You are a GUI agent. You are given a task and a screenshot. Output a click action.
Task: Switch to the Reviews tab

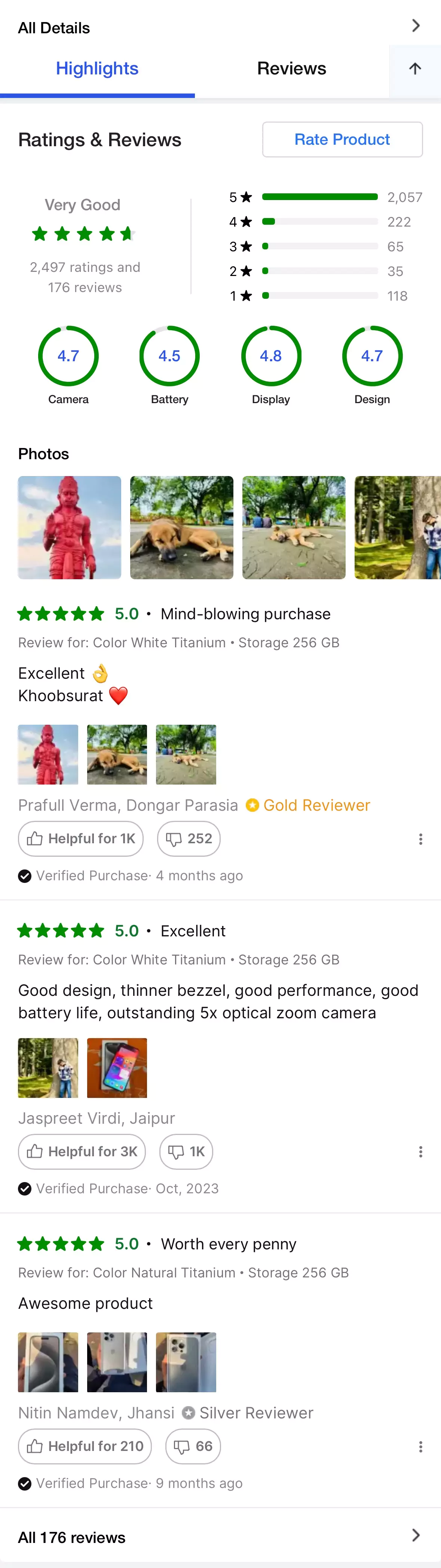(x=291, y=69)
